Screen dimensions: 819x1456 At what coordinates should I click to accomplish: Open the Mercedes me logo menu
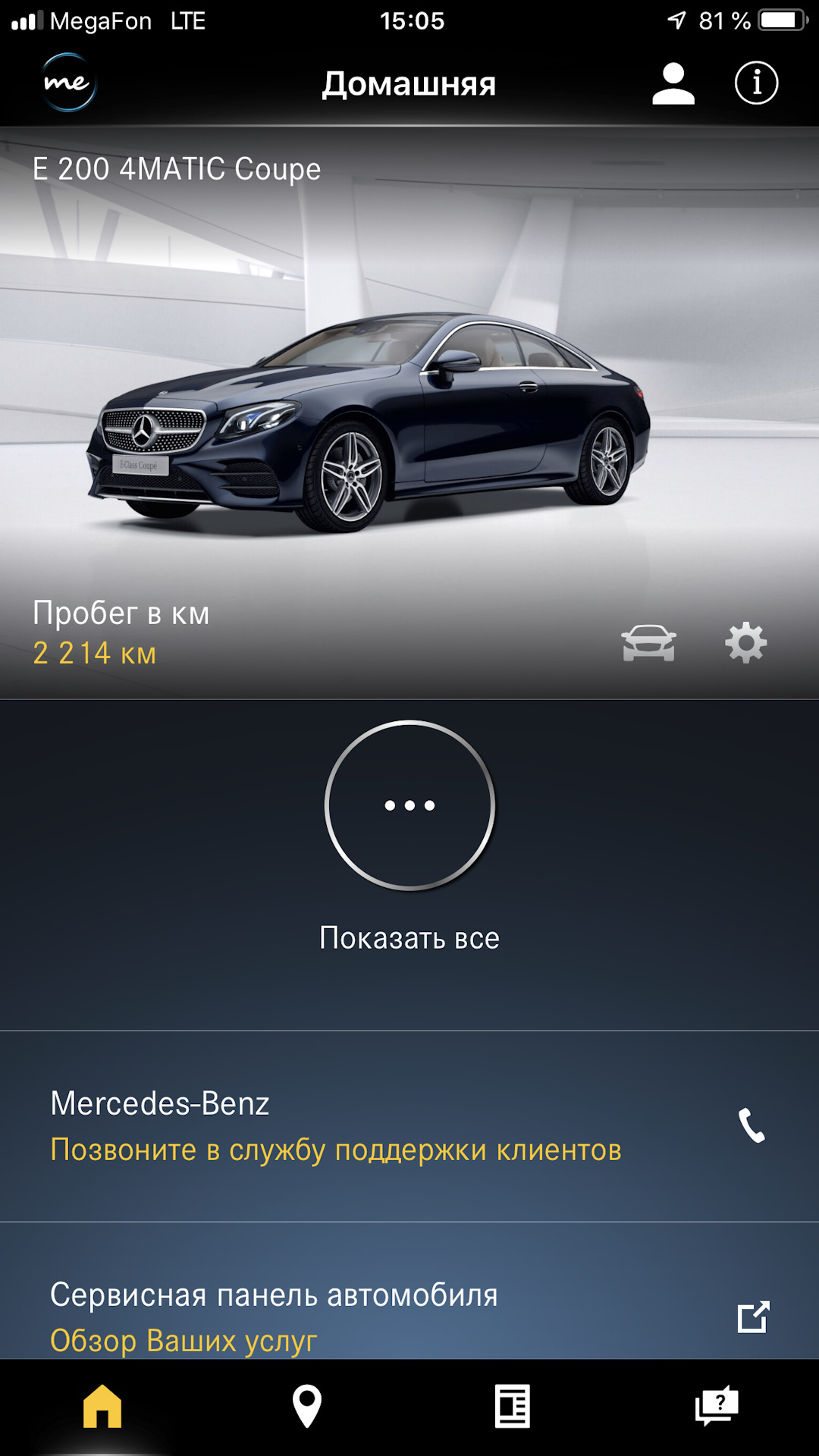click(68, 83)
